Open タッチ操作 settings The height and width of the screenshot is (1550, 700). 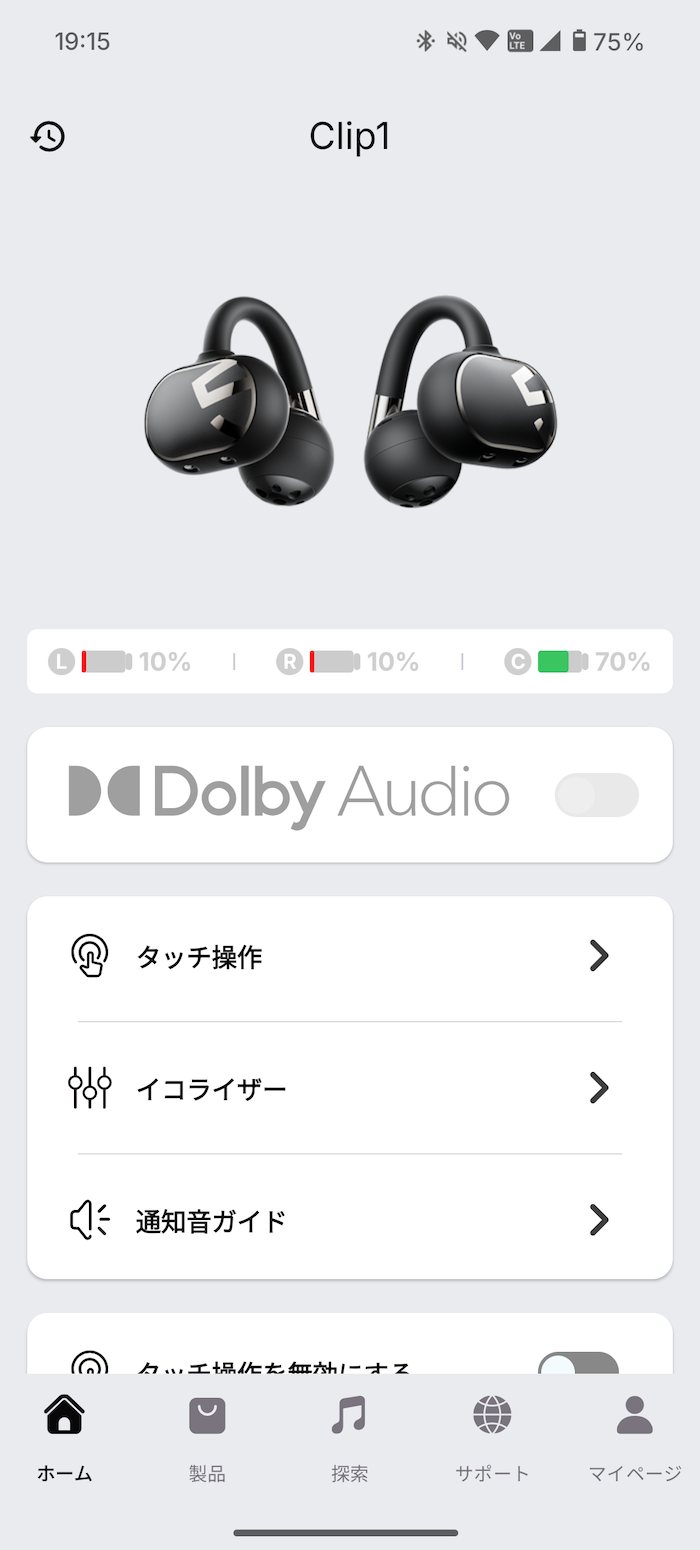tap(349, 957)
